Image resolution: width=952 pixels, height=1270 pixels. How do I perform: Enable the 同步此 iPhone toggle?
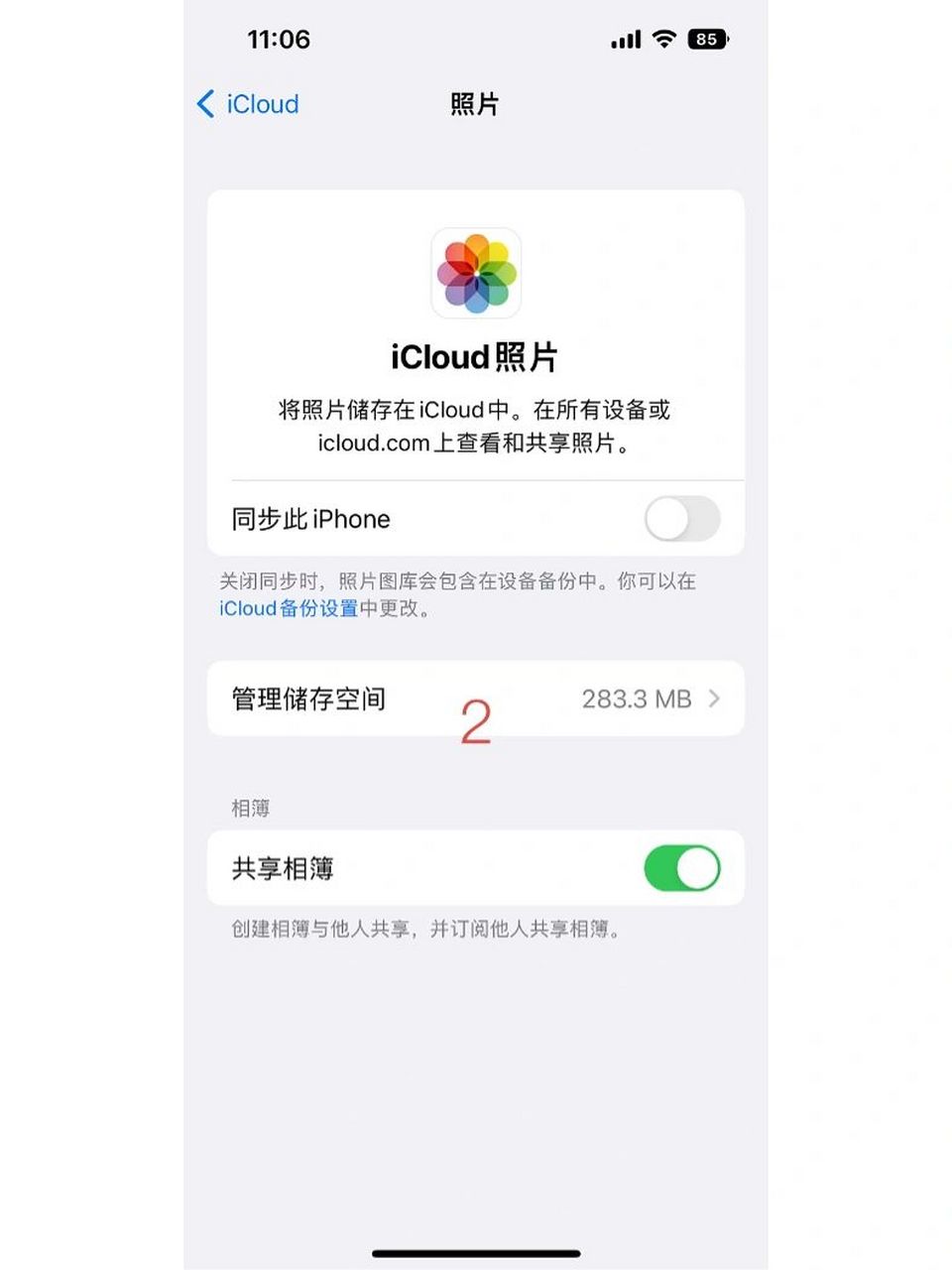click(682, 518)
